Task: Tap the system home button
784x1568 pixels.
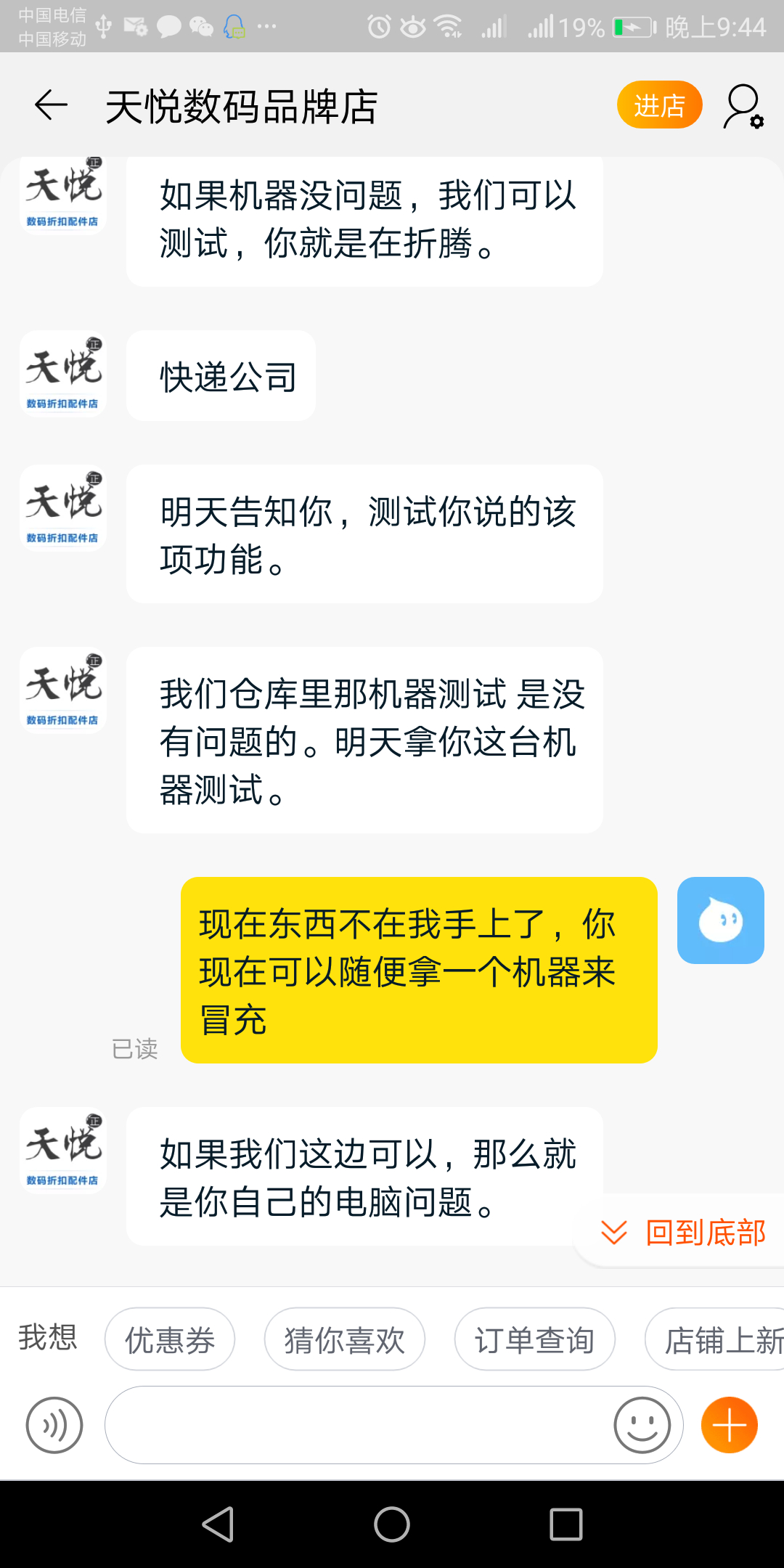Action: coord(392,1524)
